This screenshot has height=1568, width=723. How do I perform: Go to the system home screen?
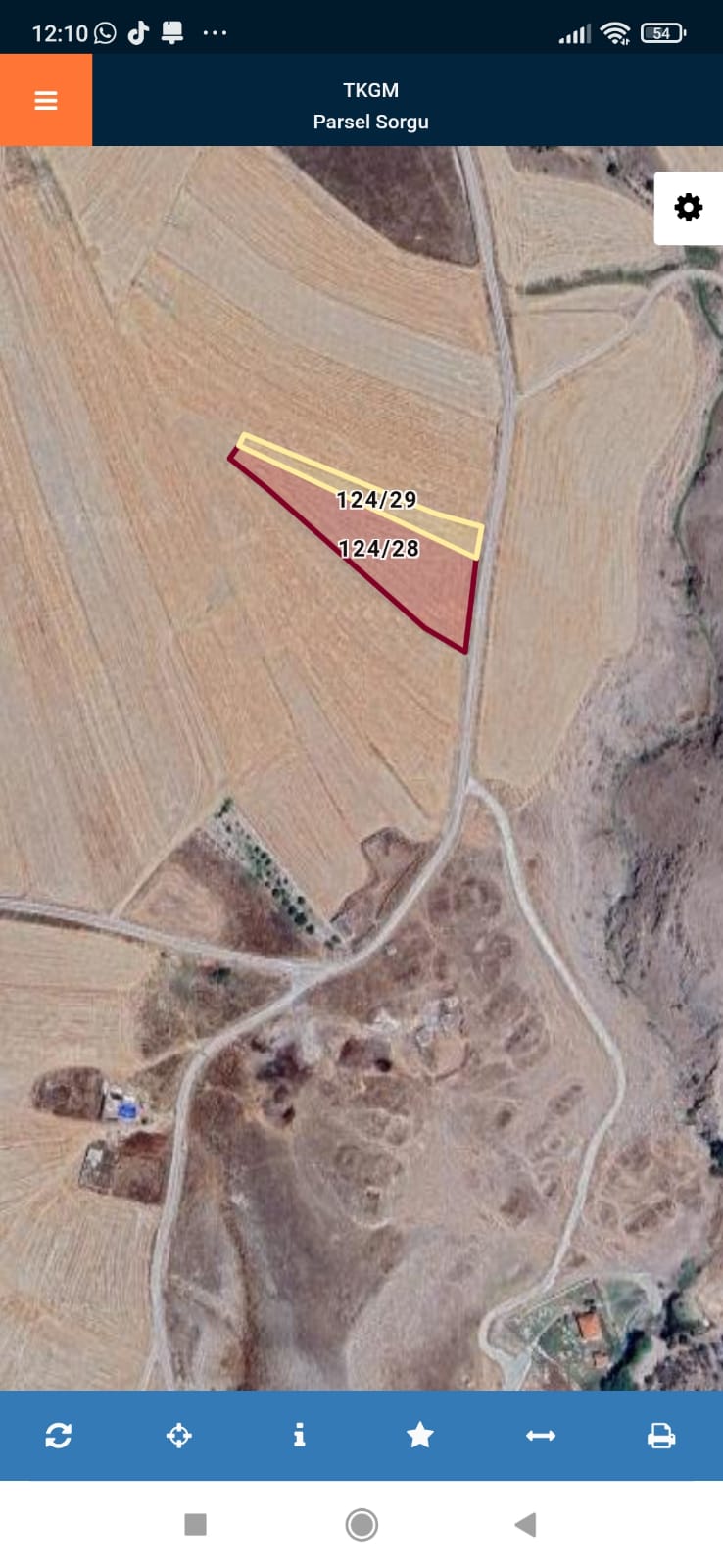(361, 1524)
